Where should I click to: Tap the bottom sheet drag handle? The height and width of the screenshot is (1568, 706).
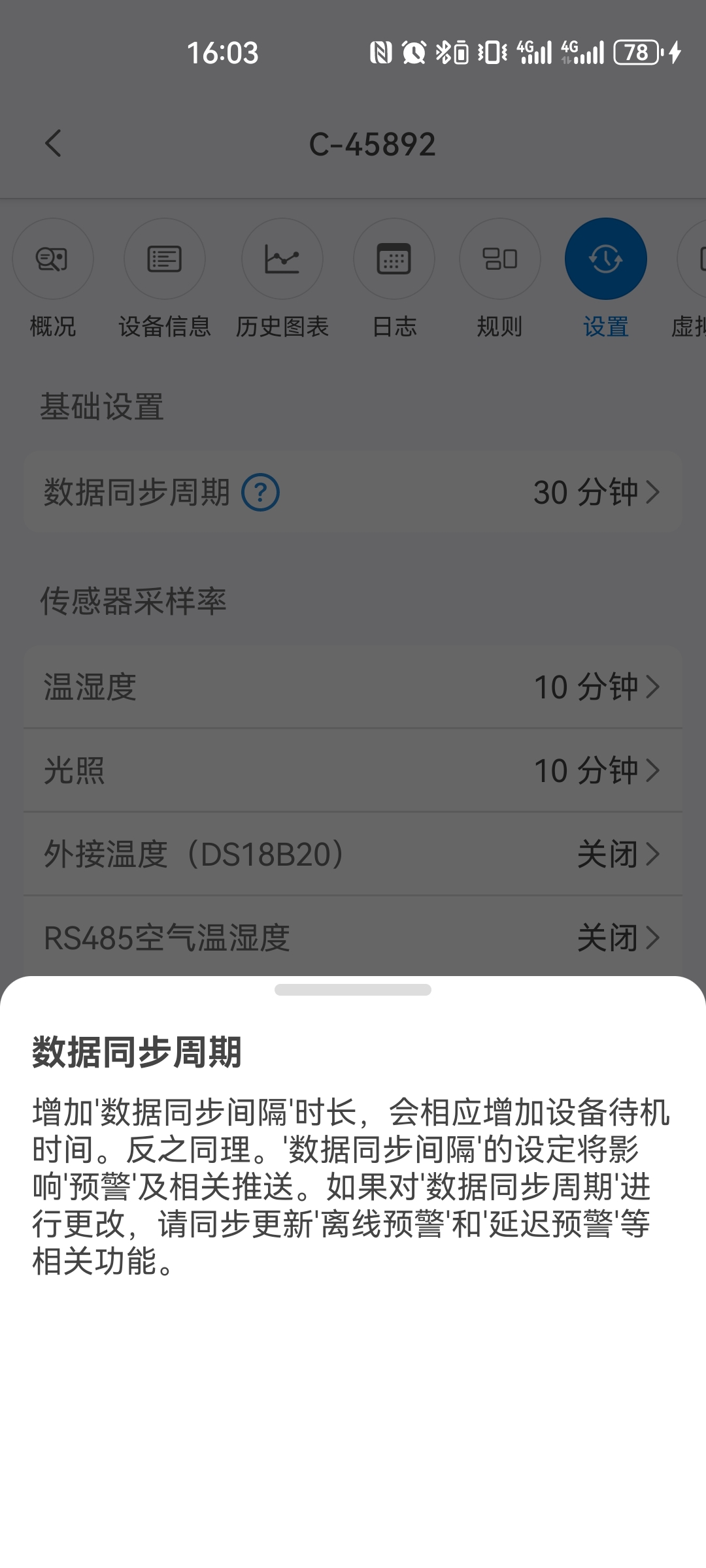353,990
